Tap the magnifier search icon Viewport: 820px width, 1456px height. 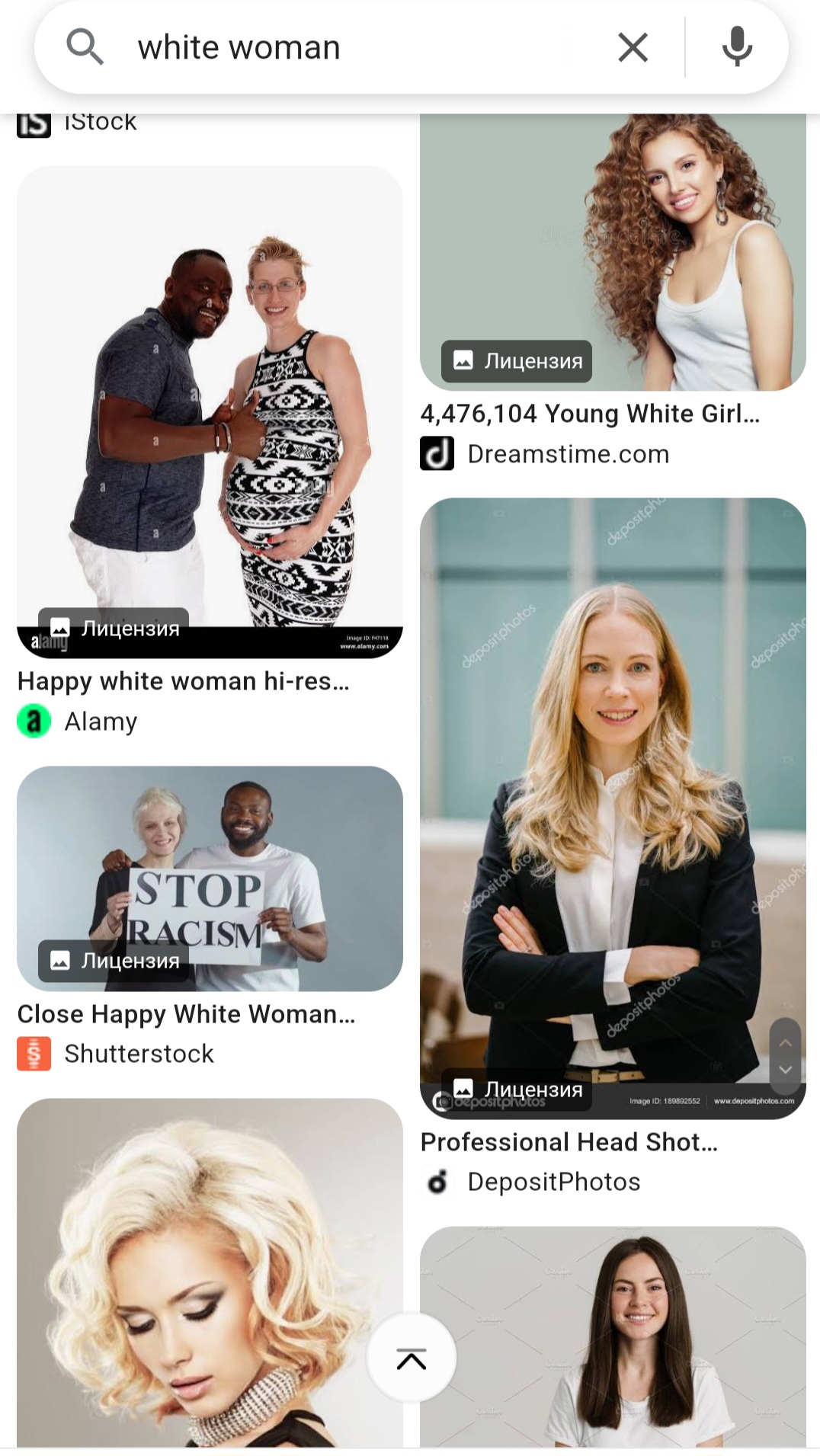[x=85, y=47]
